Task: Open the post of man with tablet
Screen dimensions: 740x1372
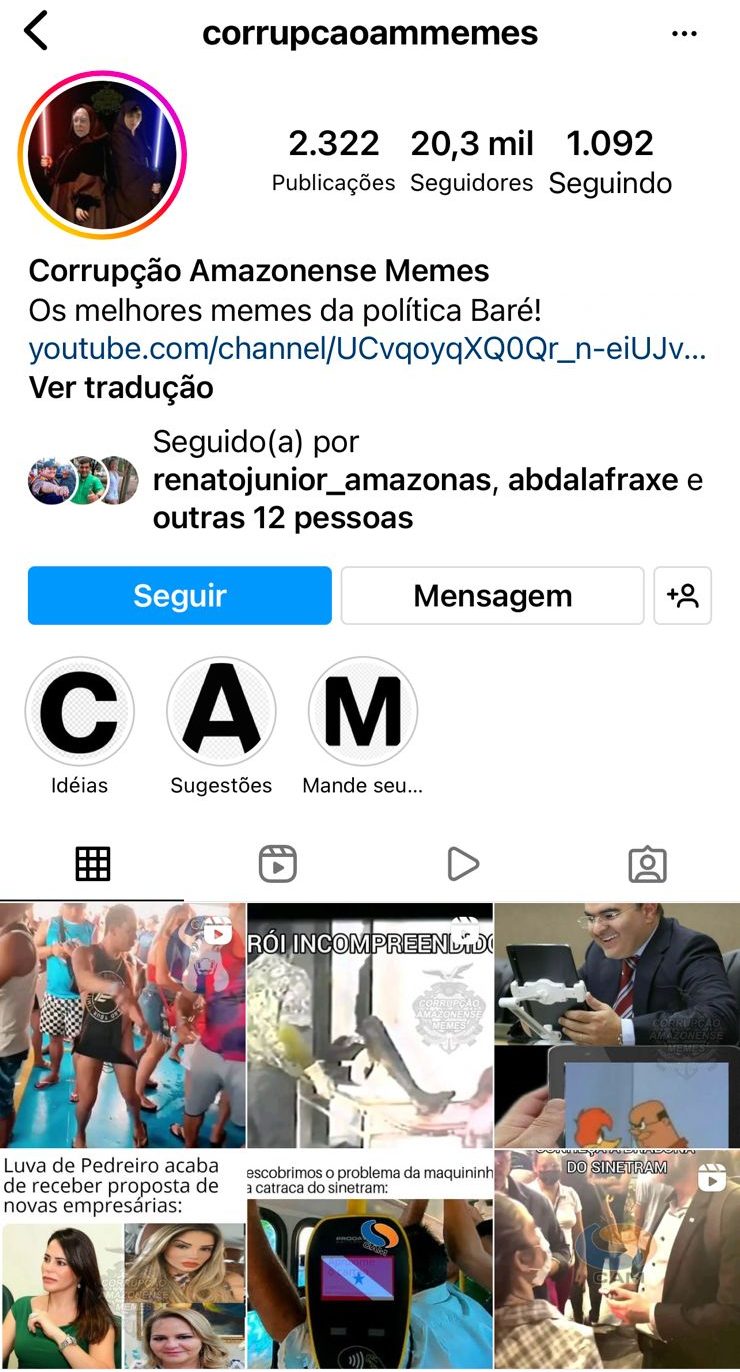Action: pos(617,1024)
